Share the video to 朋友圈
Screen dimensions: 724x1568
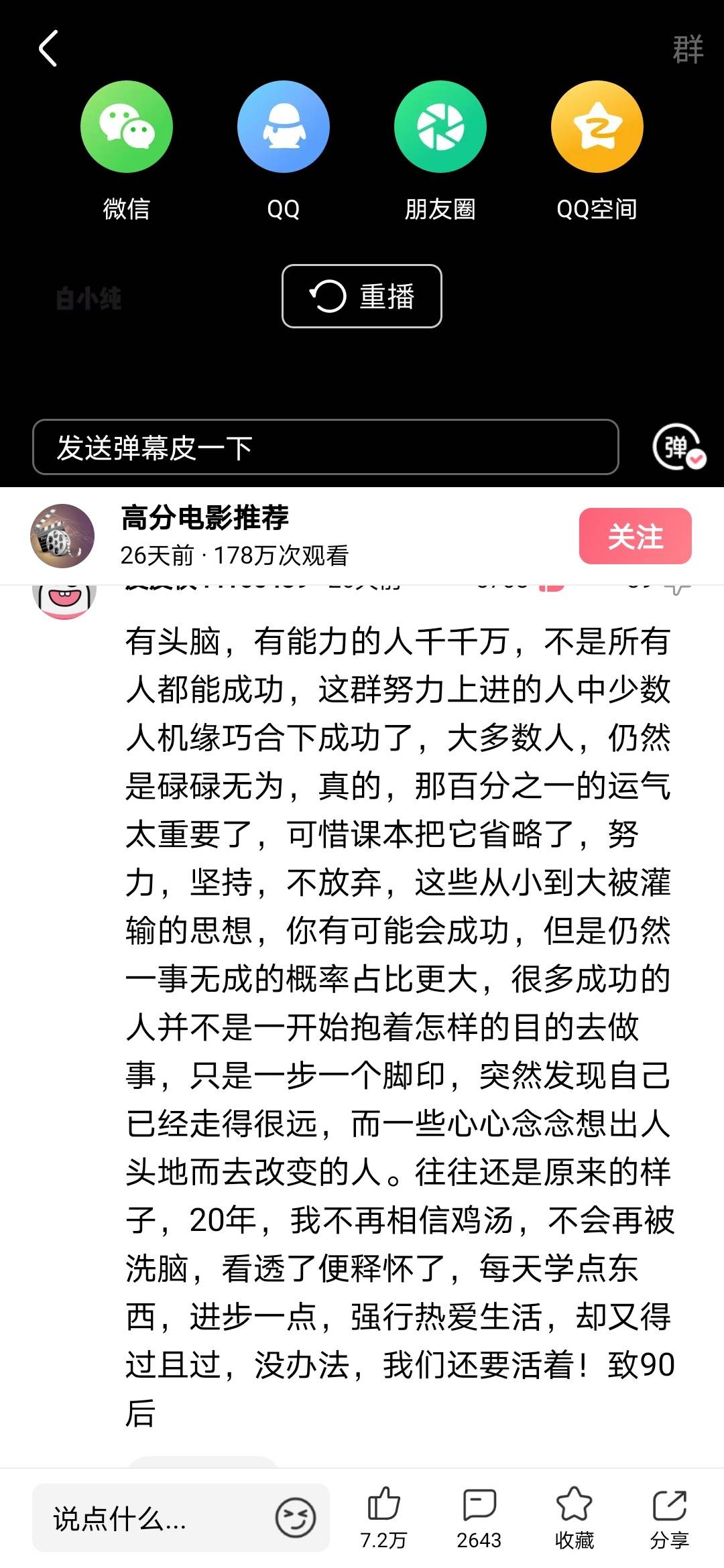tap(440, 127)
